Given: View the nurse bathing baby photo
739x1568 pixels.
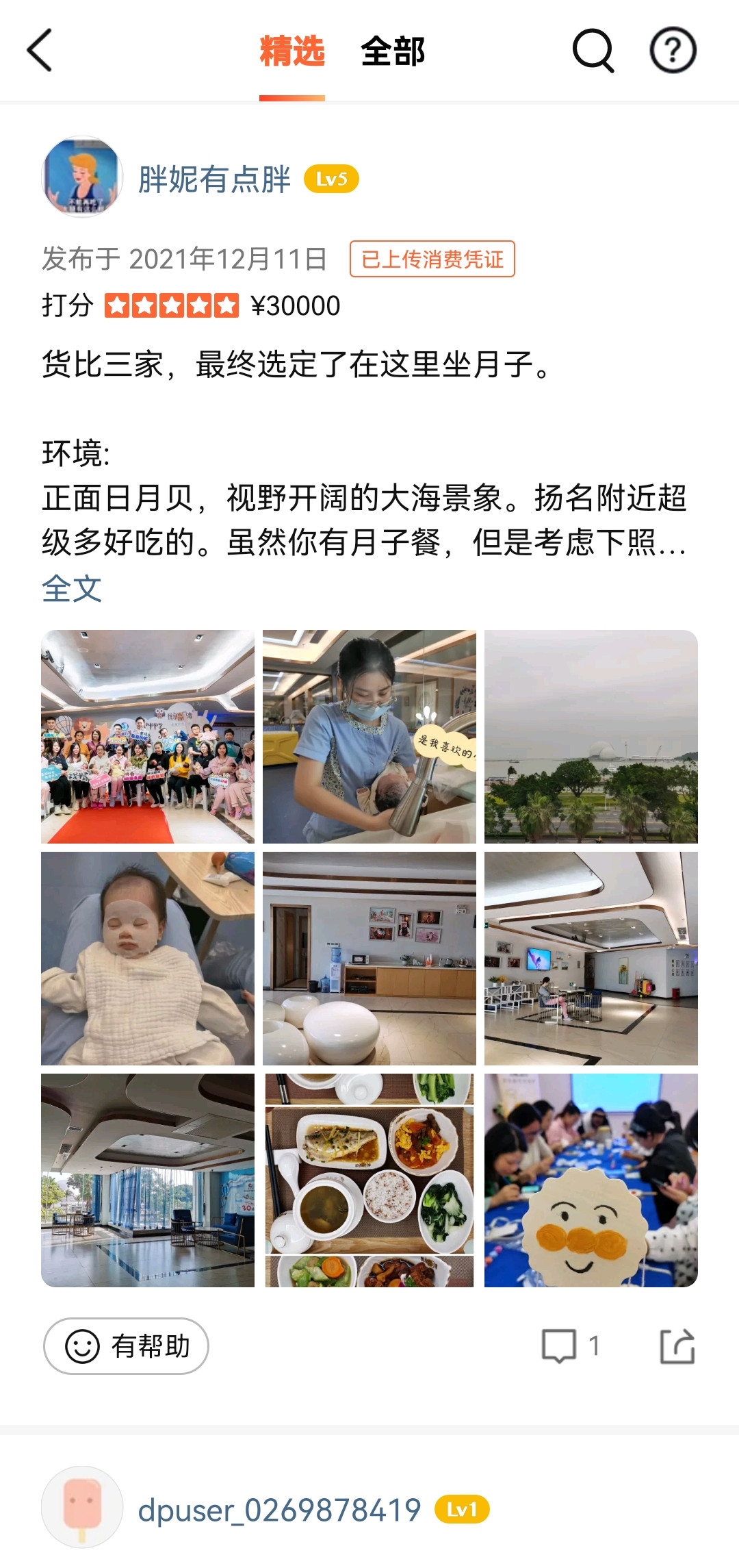Looking at the screenshot, I should point(369,737).
